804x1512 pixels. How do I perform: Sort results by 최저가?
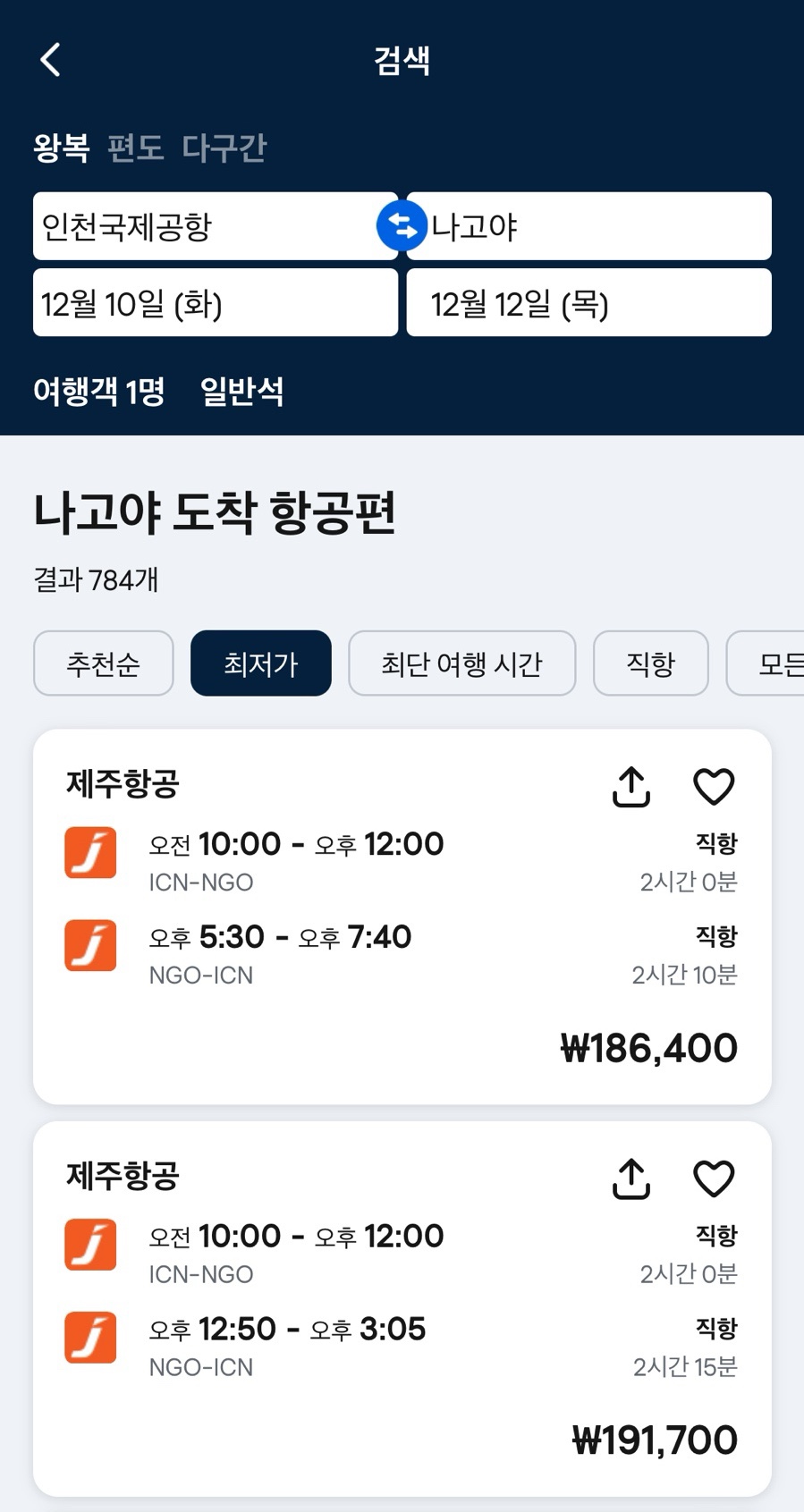(261, 663)
